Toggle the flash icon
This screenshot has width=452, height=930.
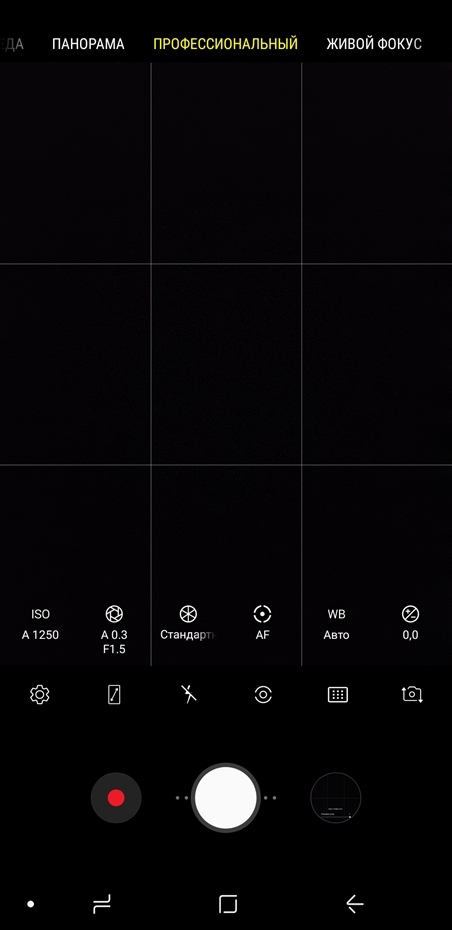(x=189, y=694)
